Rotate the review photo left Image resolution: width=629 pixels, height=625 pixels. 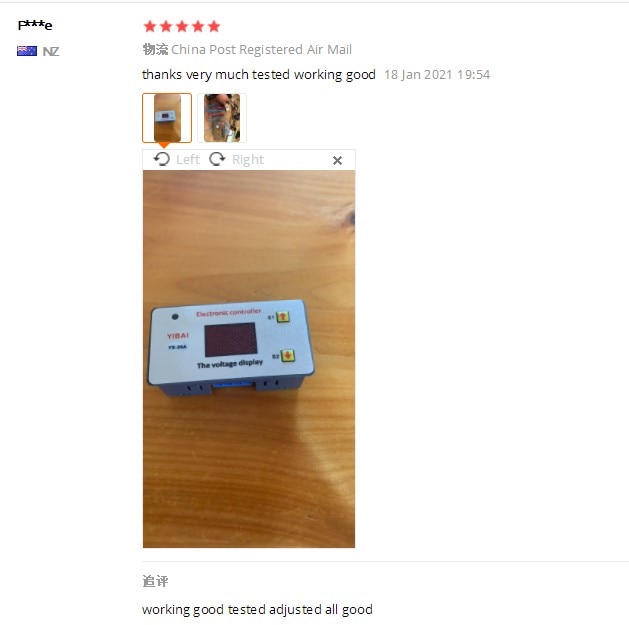(176, 160)
